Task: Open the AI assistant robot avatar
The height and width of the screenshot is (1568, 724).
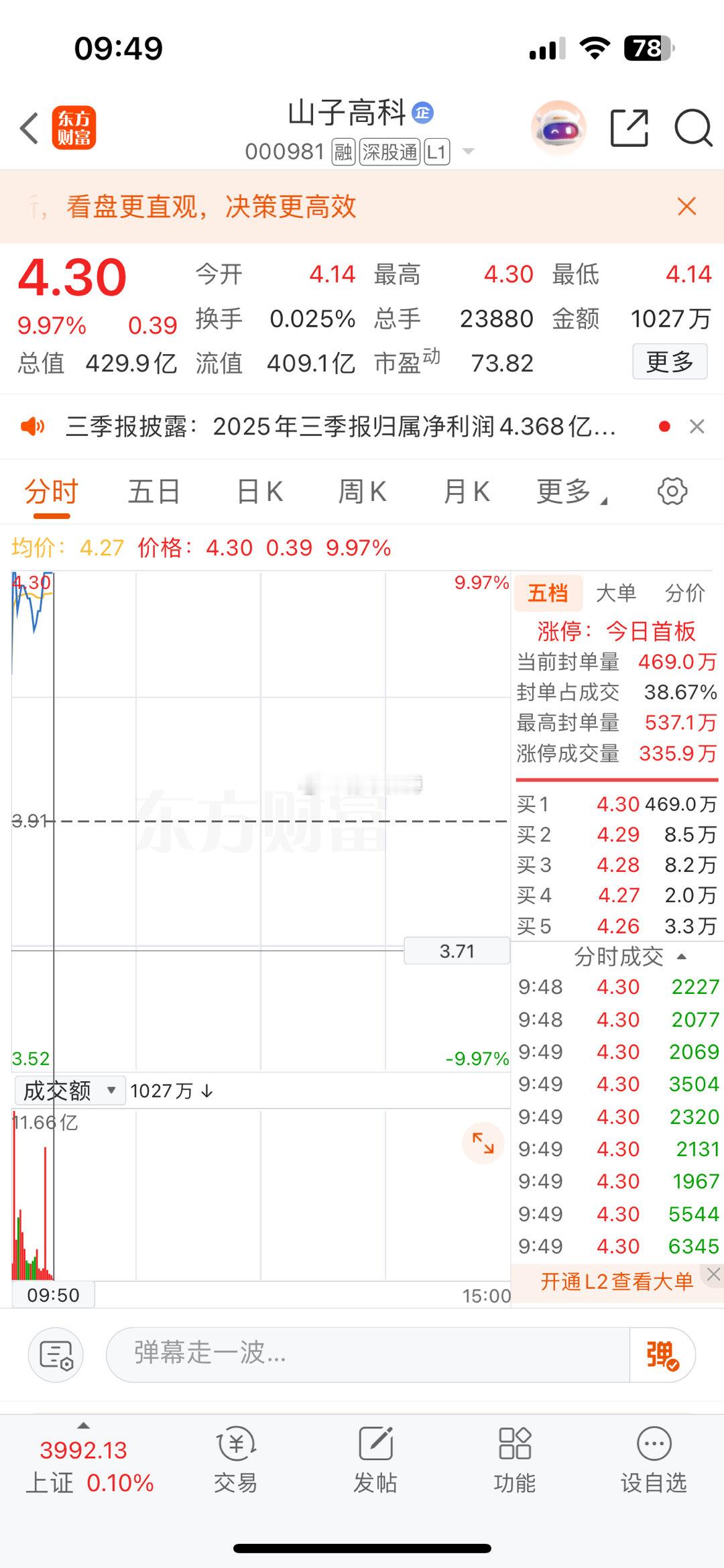Action: 558,127
